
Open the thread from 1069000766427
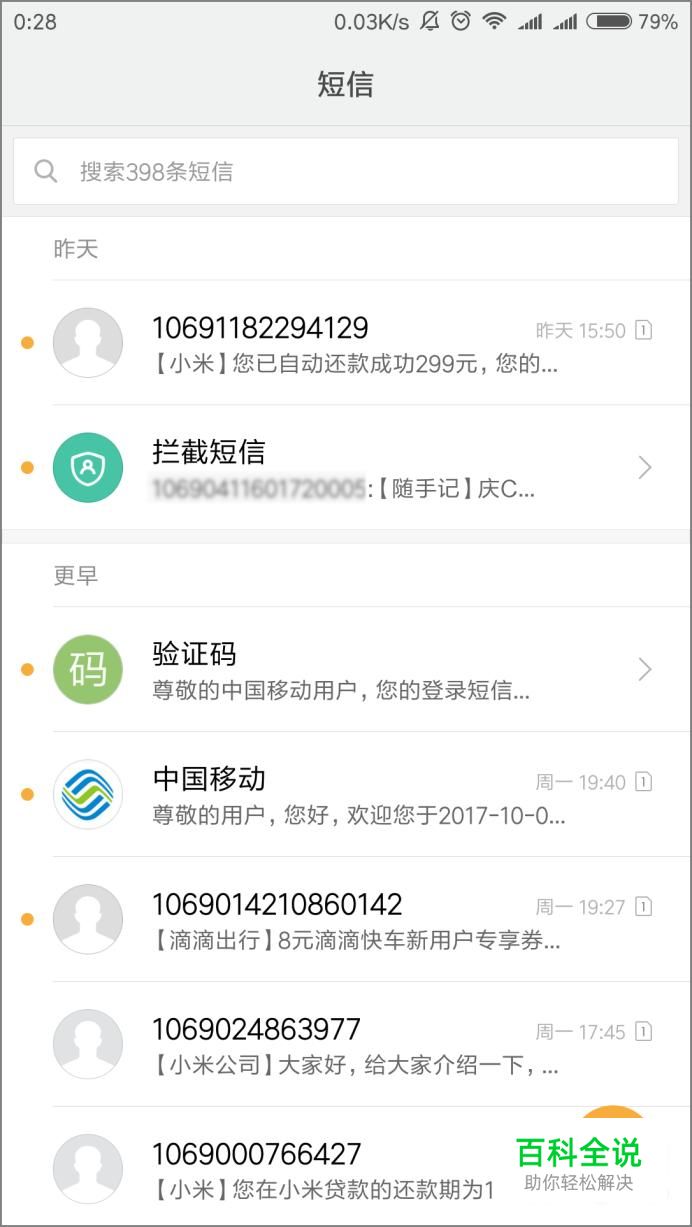(x=346, y=1167)
